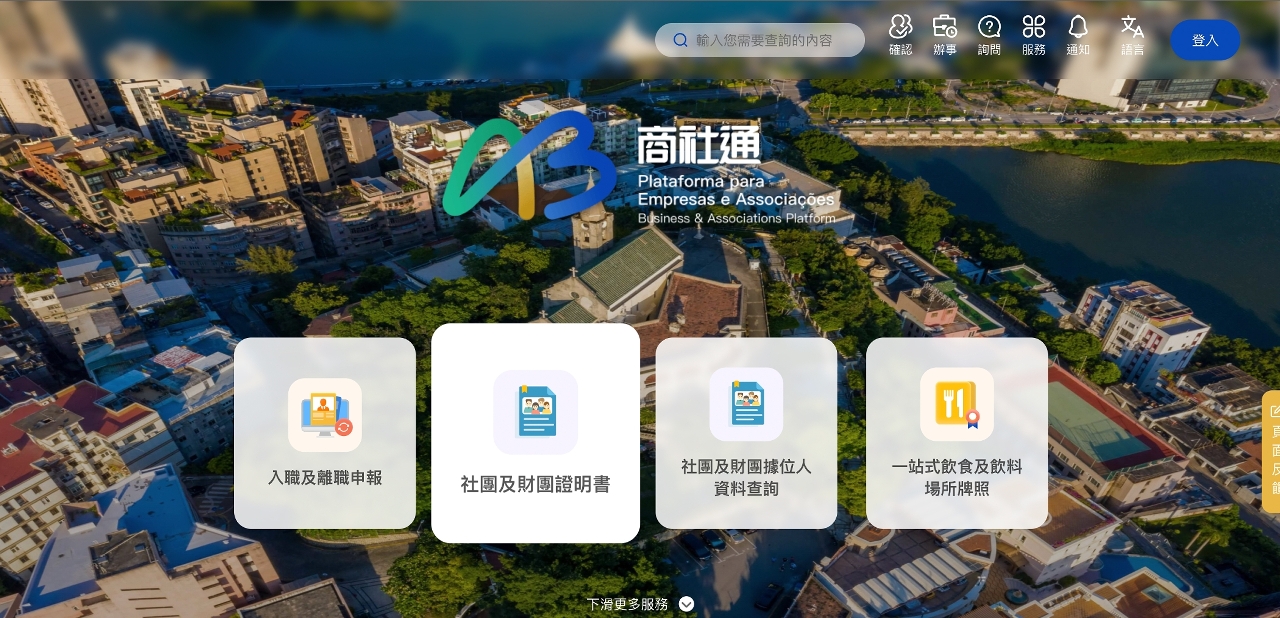
Task: Open the 辦事 services-handling menu
Action: coord(944,35)
